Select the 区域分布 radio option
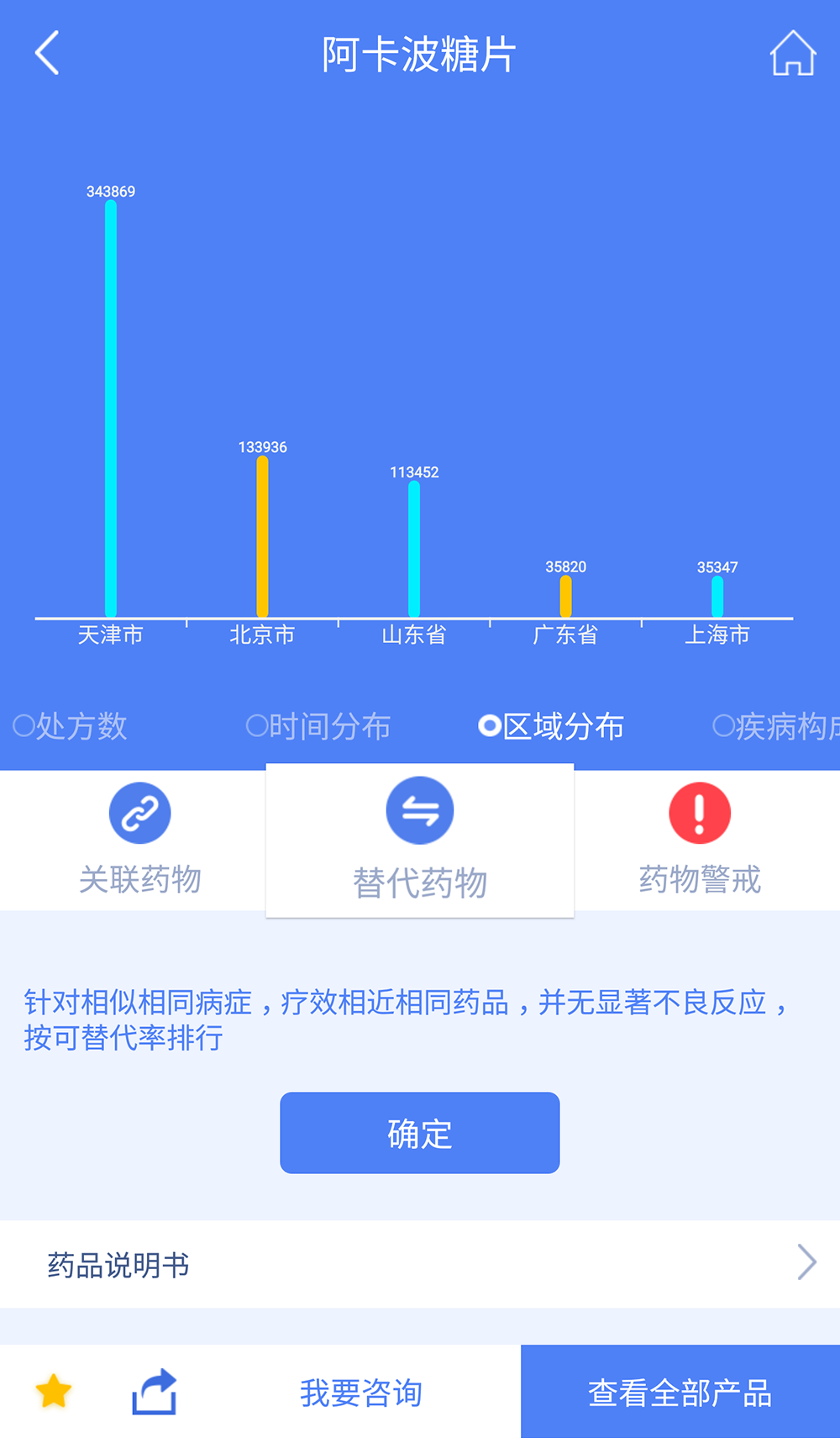The image size is (840, 1438). coord(551,726)
